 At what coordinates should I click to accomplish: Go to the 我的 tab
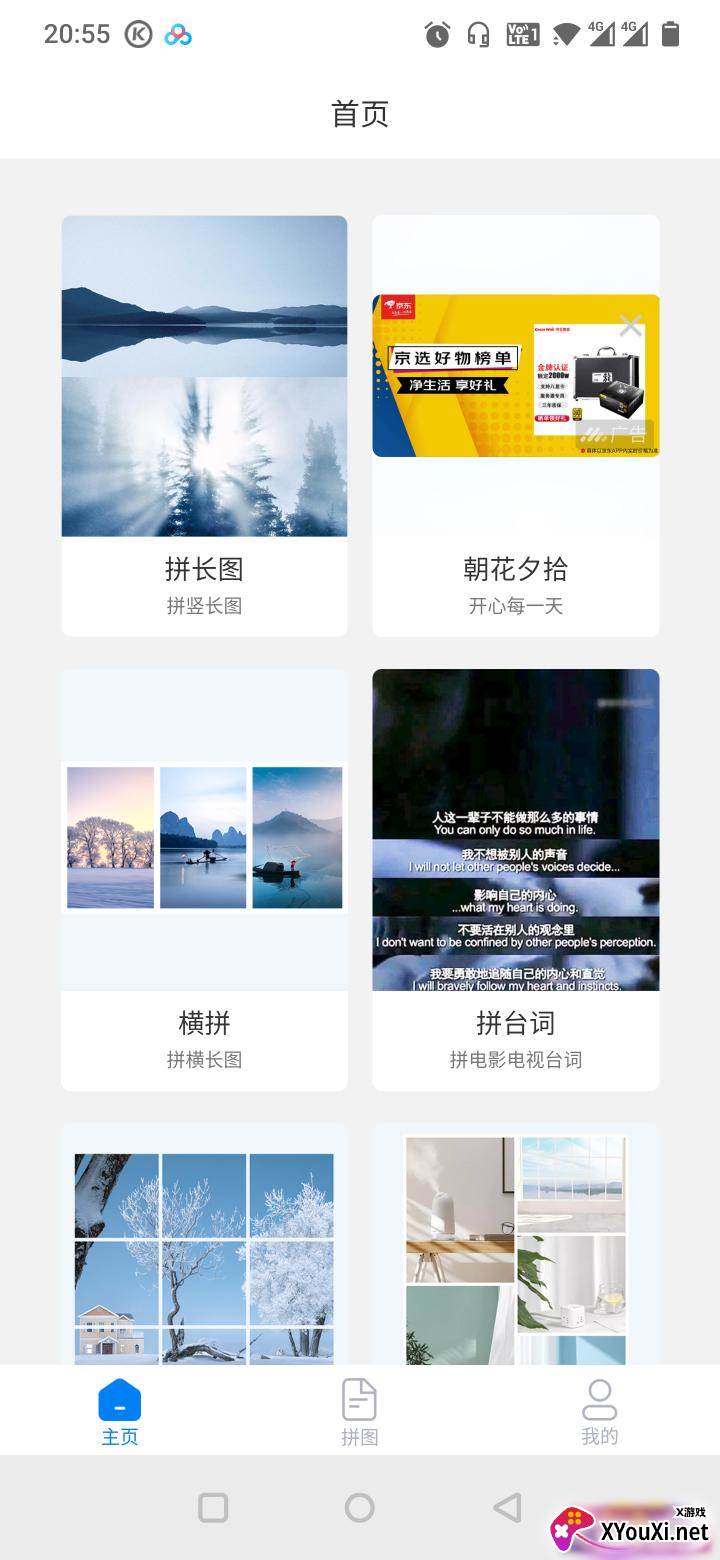pyautogui.click(x=599, y=1412)
